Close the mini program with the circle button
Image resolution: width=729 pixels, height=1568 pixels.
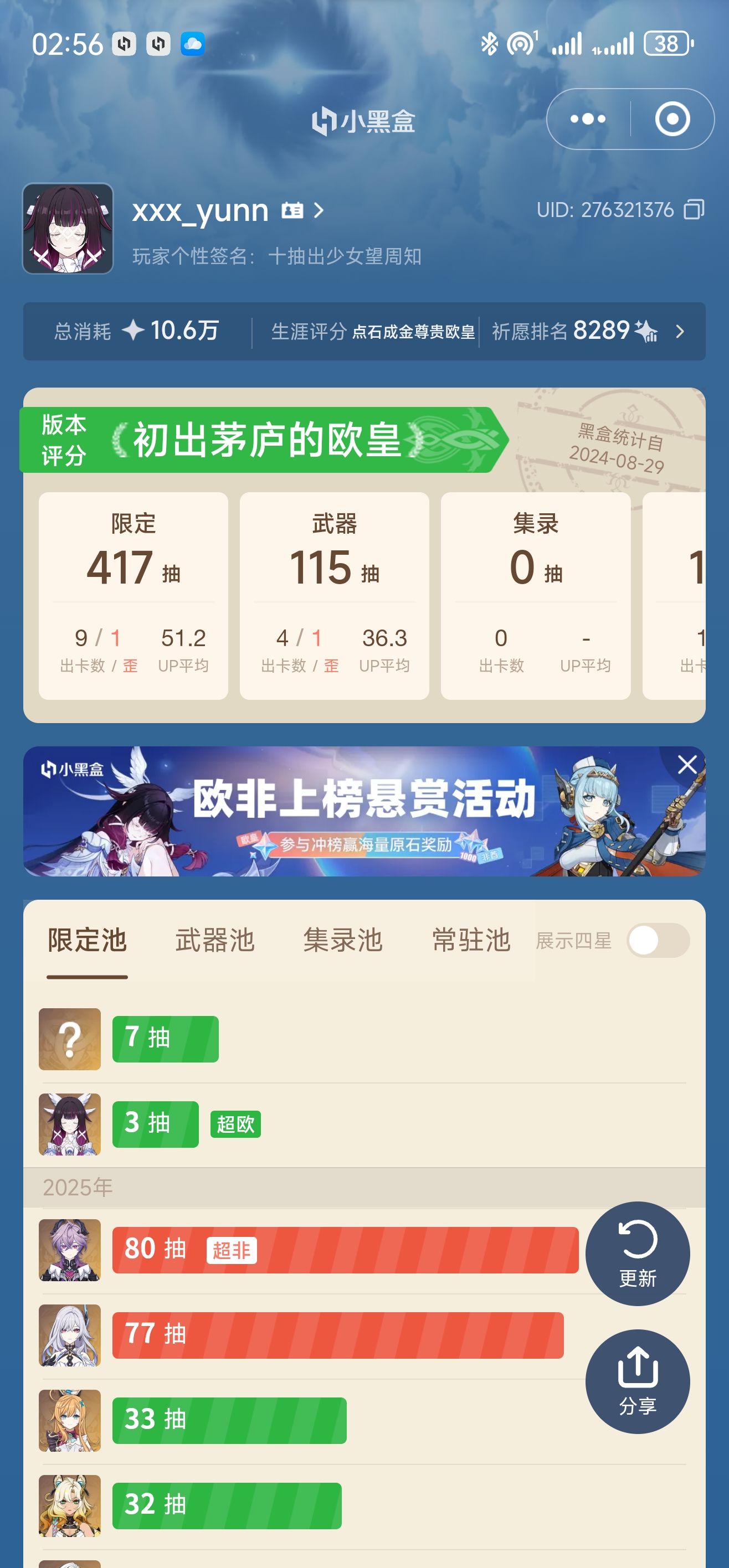pos(672,119)
